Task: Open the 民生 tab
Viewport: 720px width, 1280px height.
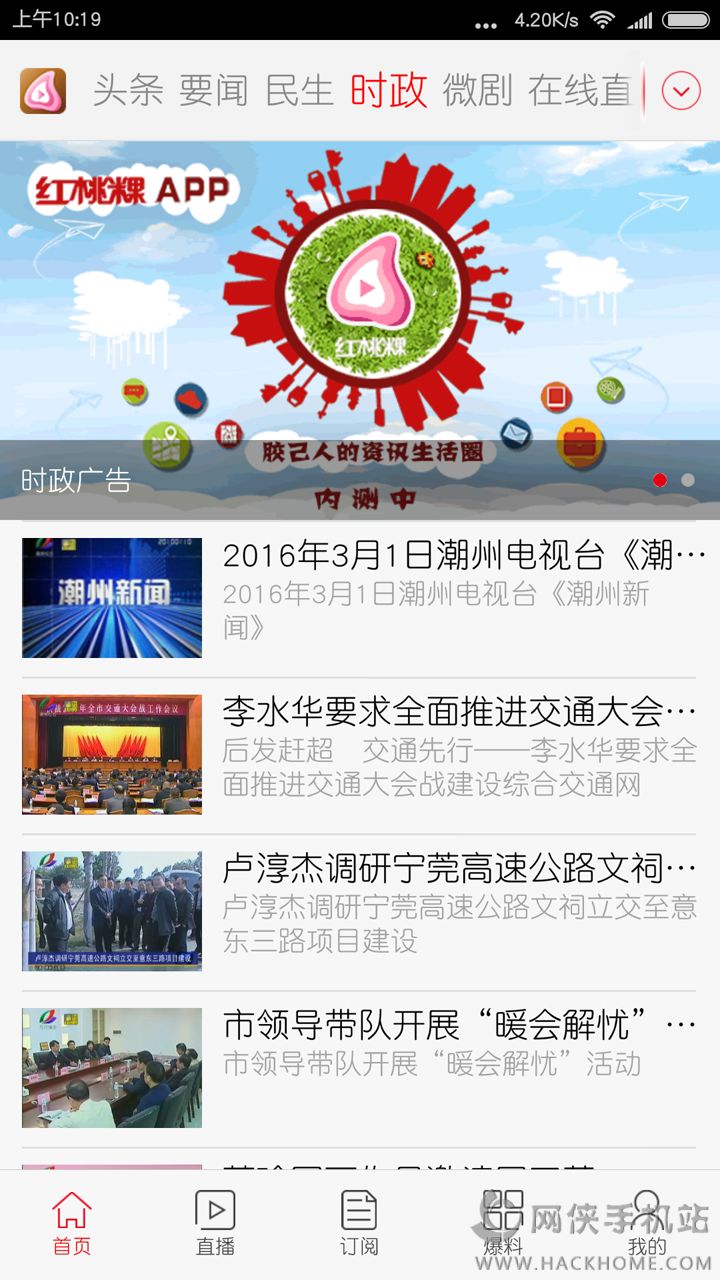Action: [300, 91]
